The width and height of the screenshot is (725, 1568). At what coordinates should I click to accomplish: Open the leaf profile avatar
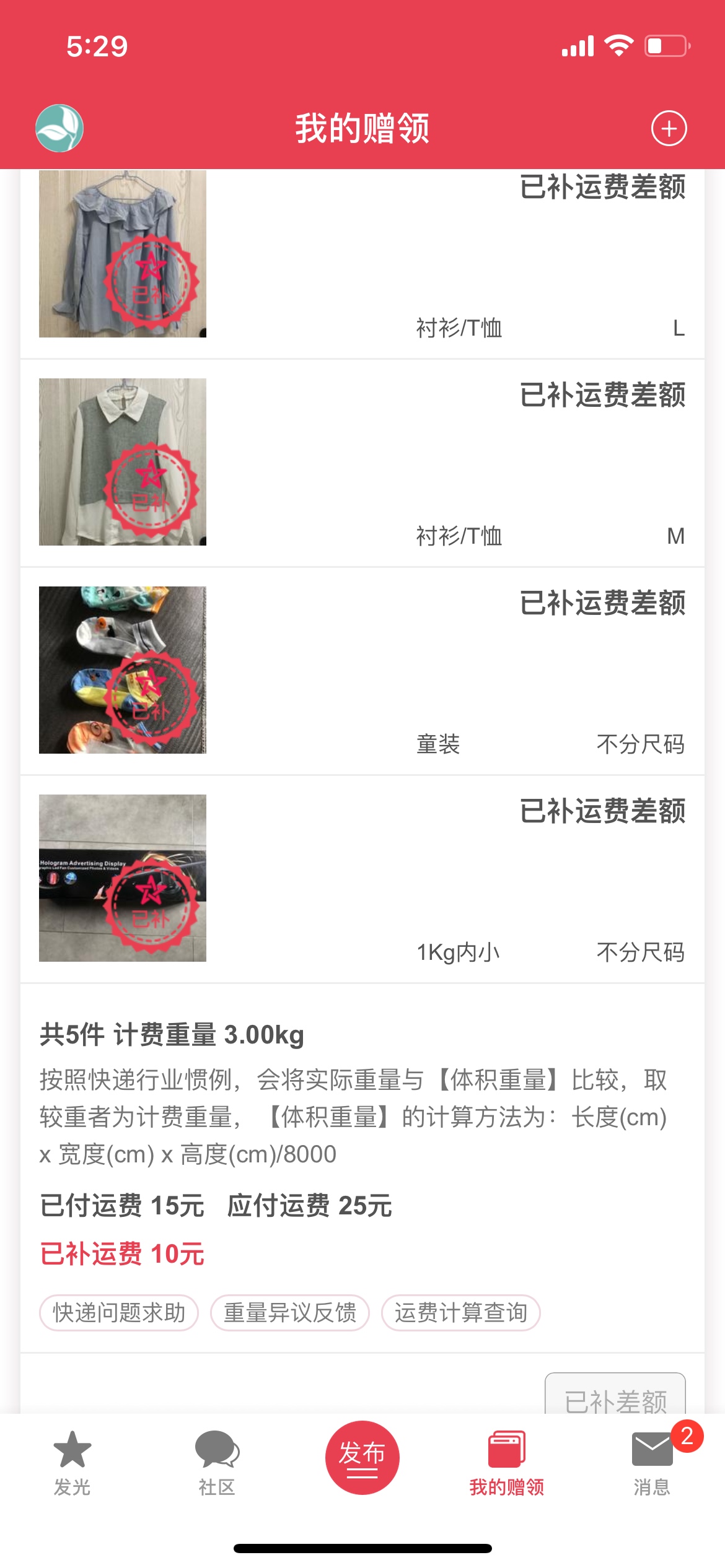59,128
